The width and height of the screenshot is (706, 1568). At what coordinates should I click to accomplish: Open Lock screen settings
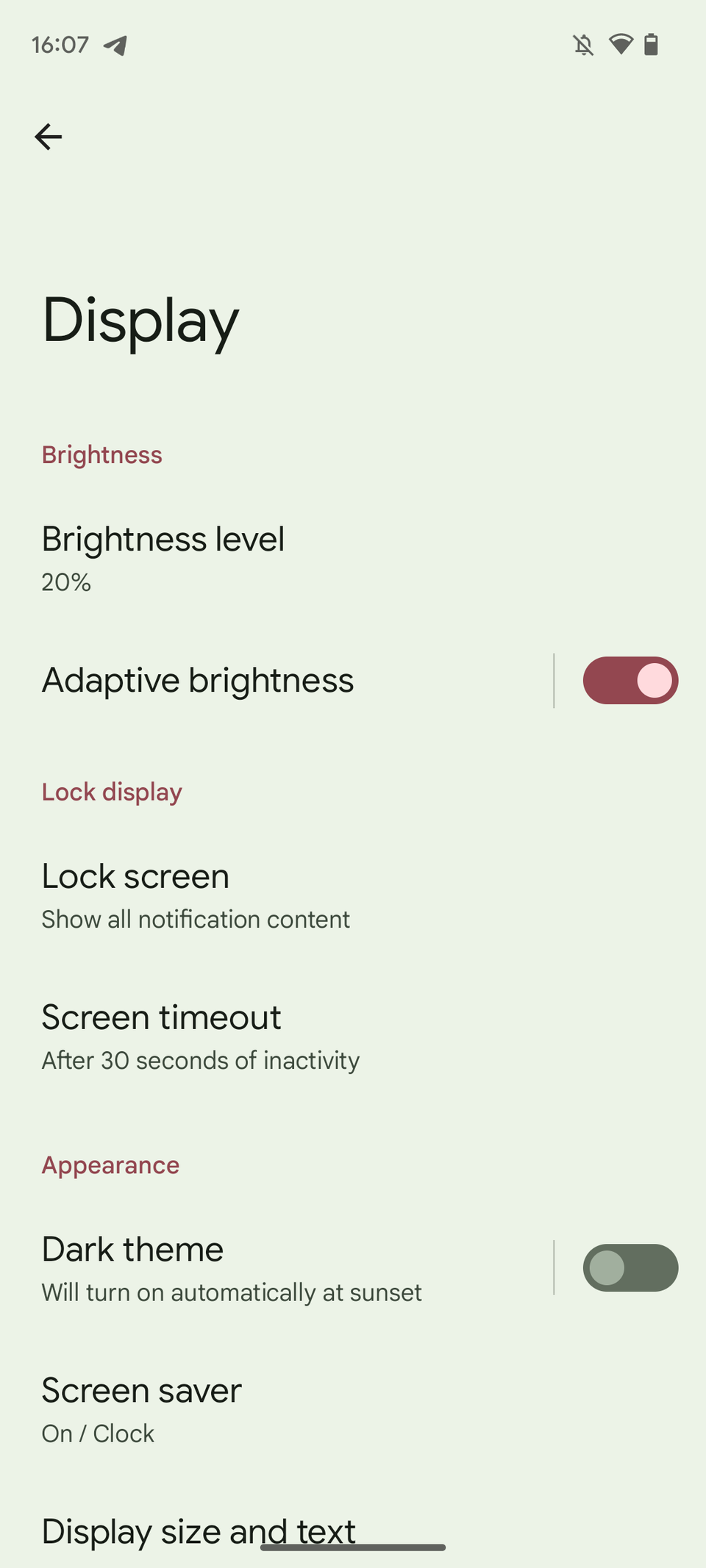[x=353, y=896]
